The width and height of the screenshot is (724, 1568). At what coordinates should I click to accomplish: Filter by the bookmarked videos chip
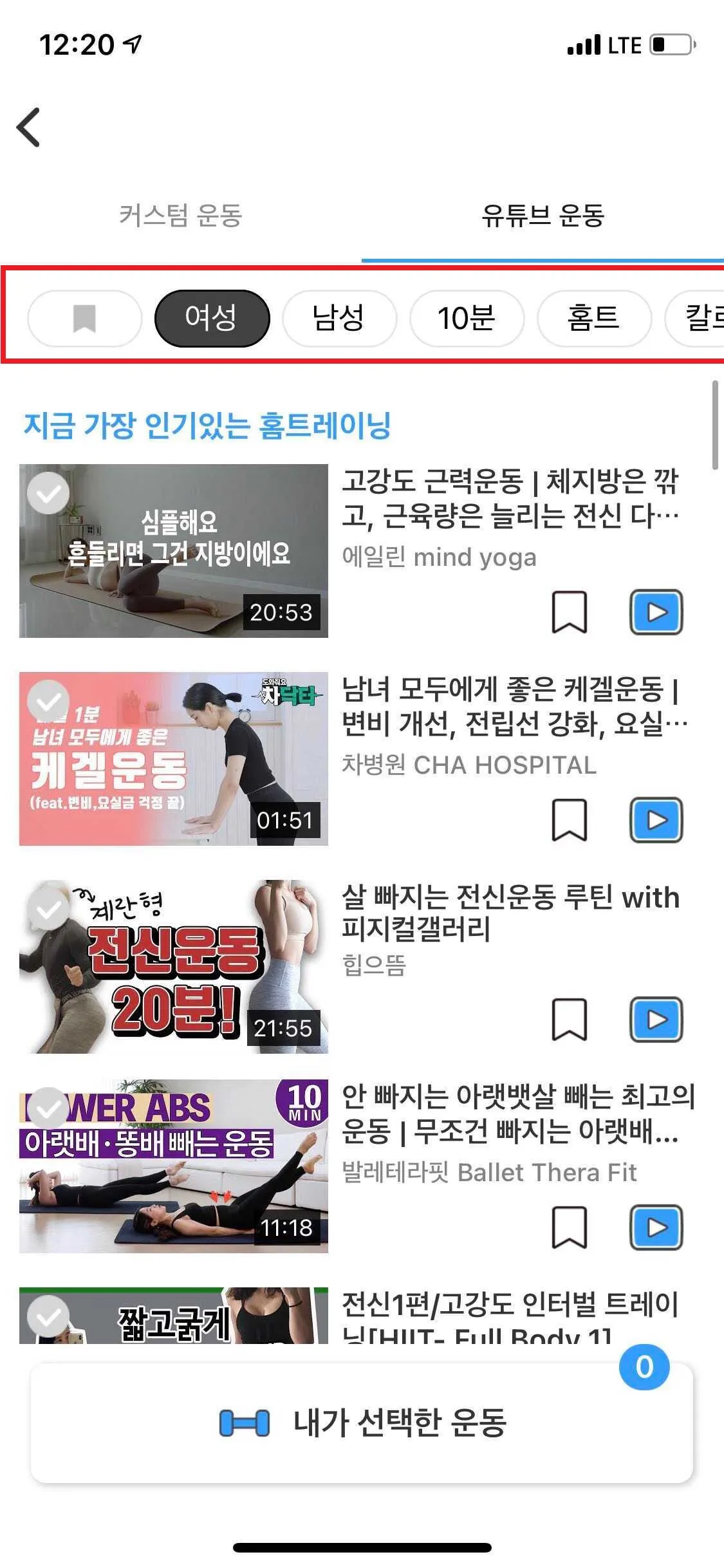pos(84,319)
